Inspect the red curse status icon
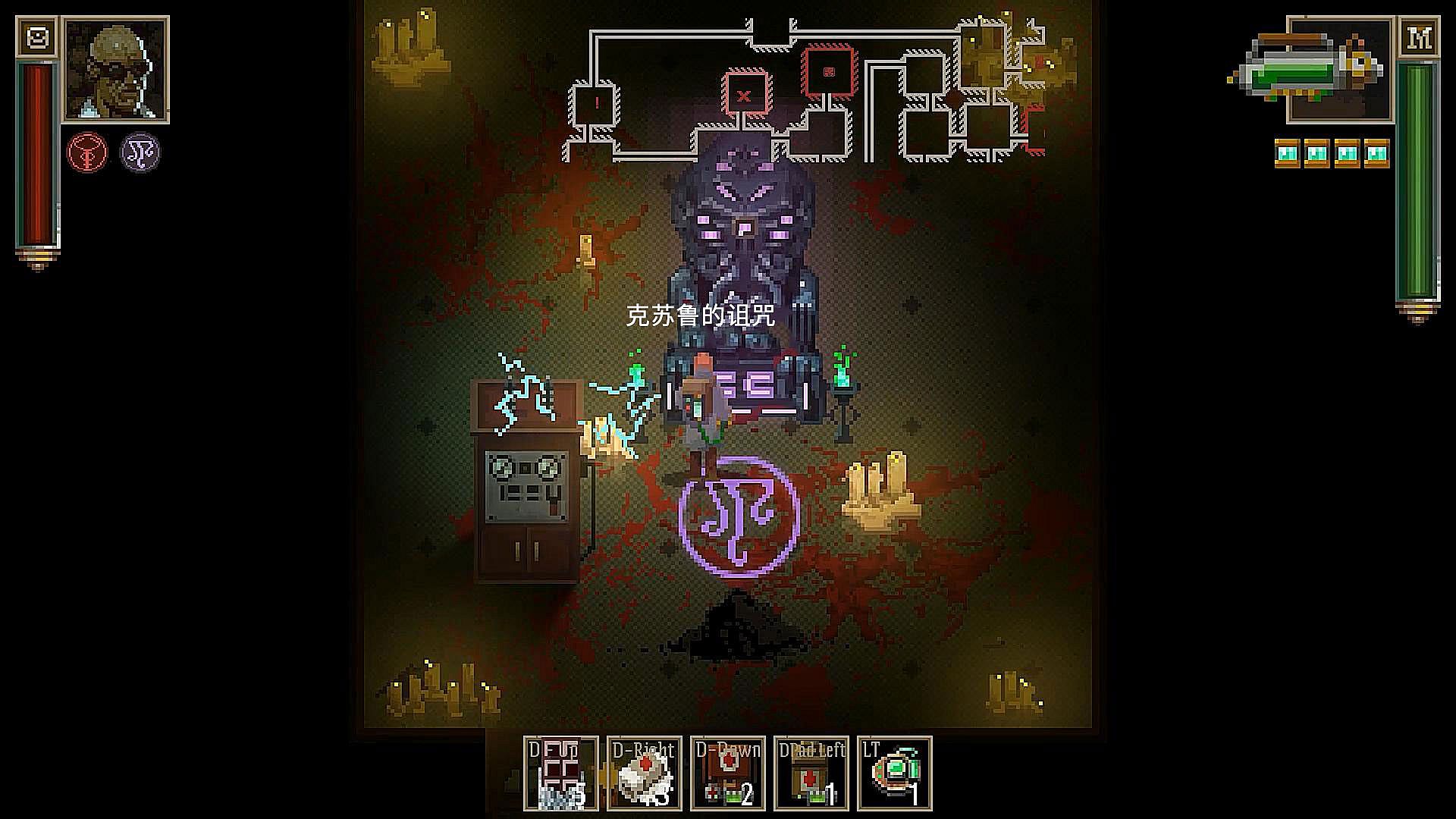 [x=86, y=152]
